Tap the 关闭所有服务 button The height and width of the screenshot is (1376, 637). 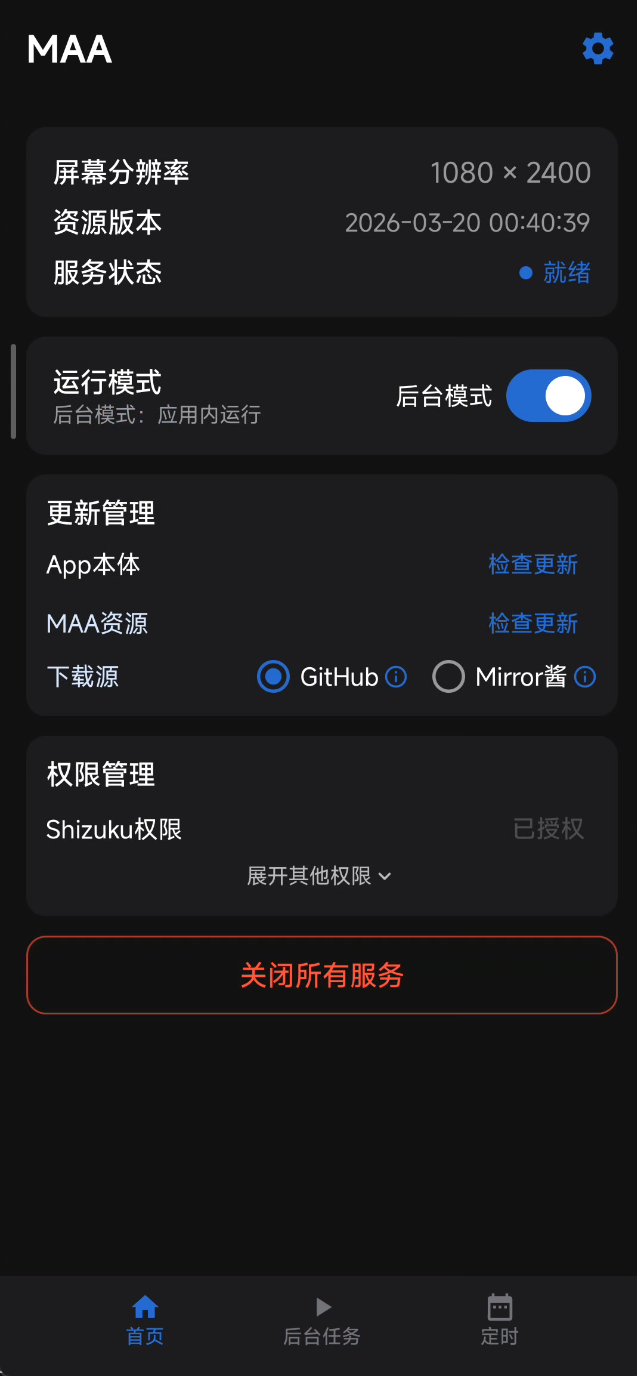(x=322, y=975)
